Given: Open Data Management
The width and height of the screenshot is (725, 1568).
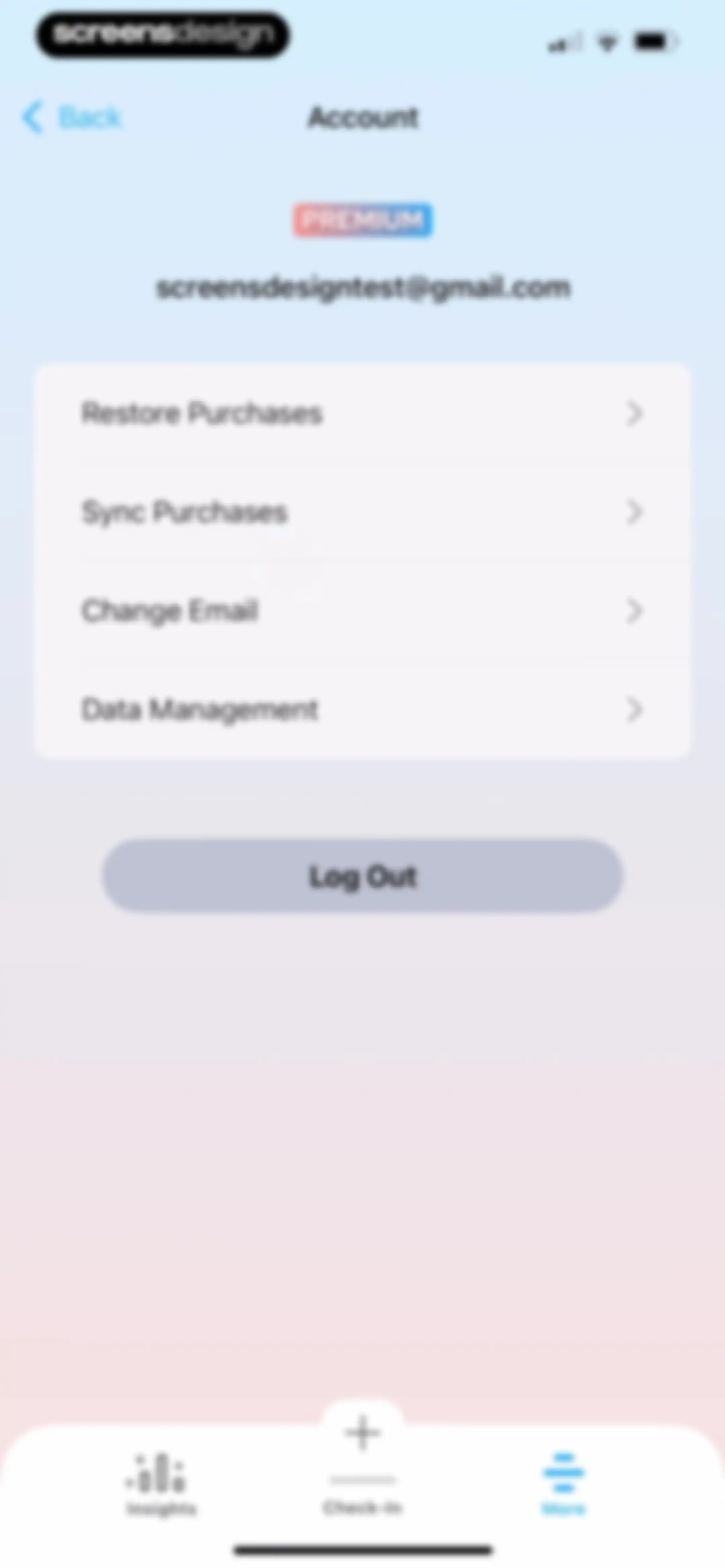Looking at the screenshot, I should click(x=362, y=709).
